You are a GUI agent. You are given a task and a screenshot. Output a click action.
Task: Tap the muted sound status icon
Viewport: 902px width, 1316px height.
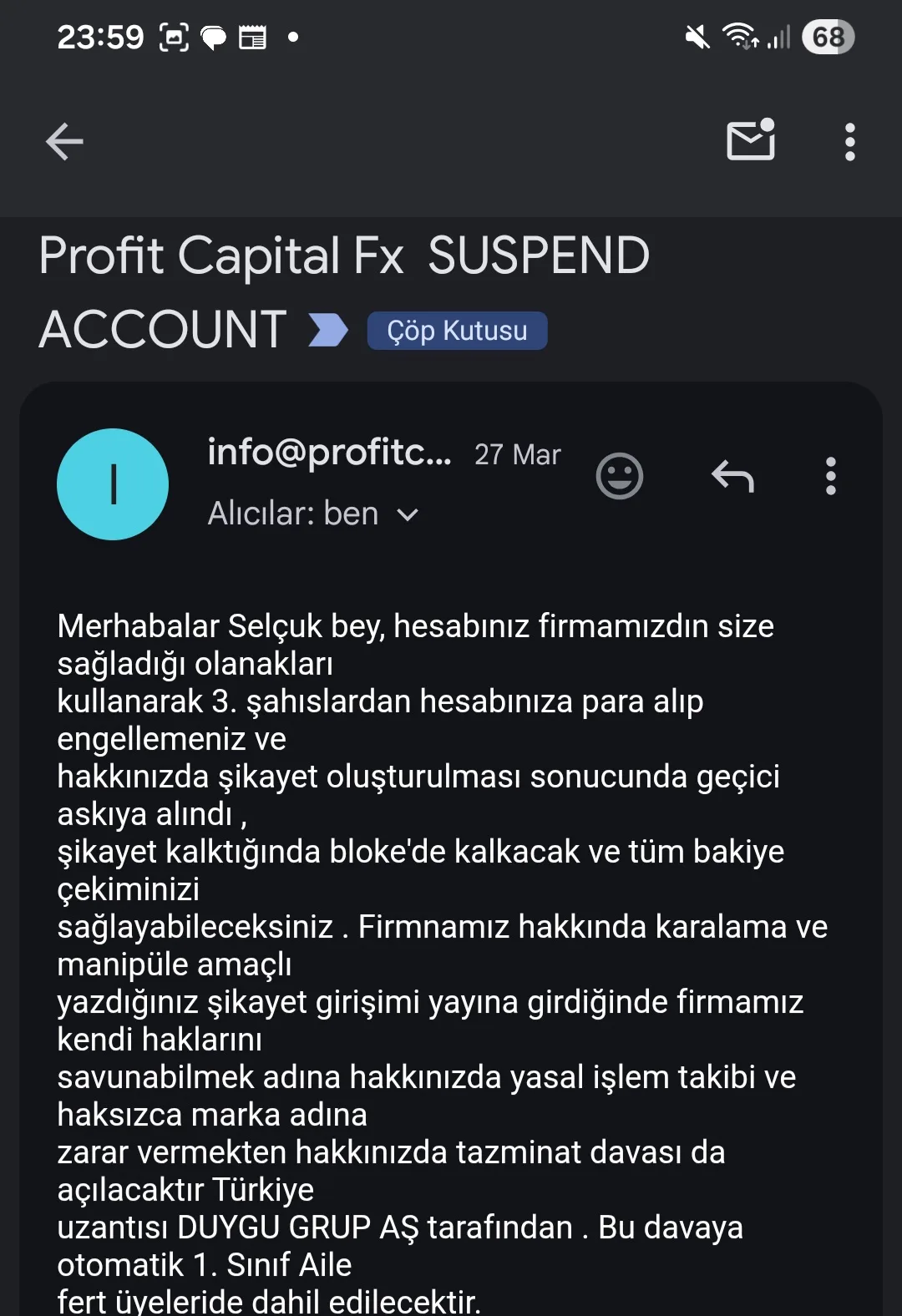point(696,37)
